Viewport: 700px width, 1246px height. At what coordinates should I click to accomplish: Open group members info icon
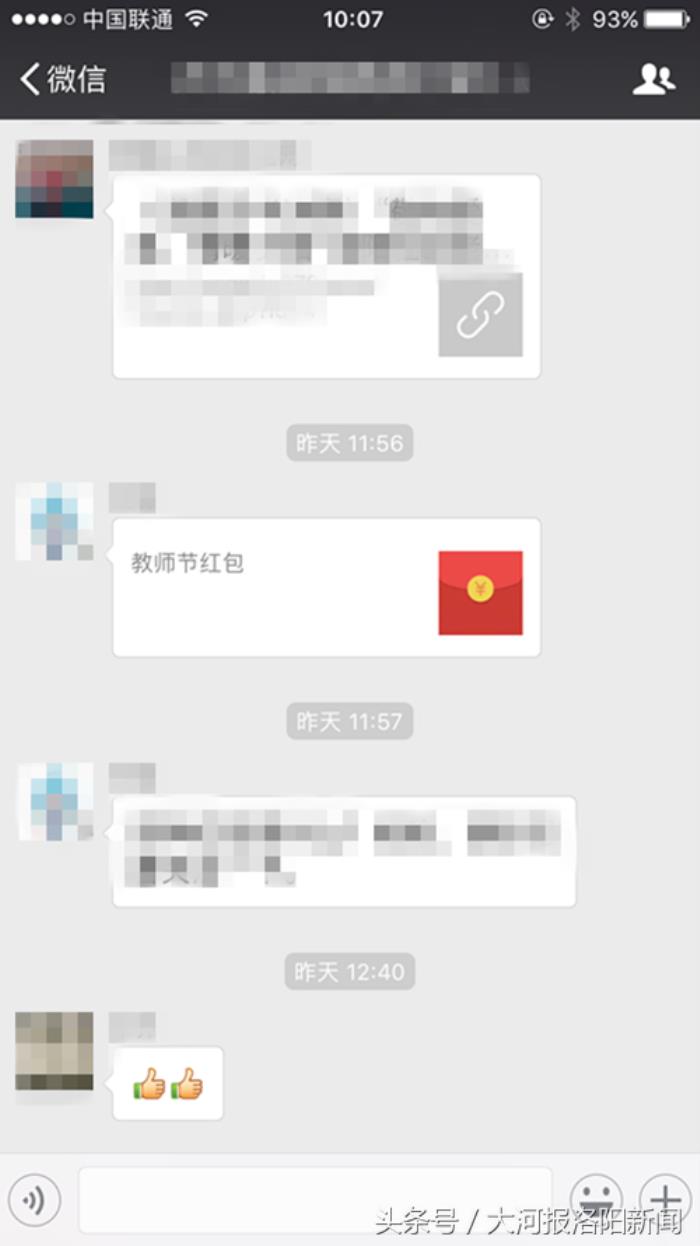654,79
